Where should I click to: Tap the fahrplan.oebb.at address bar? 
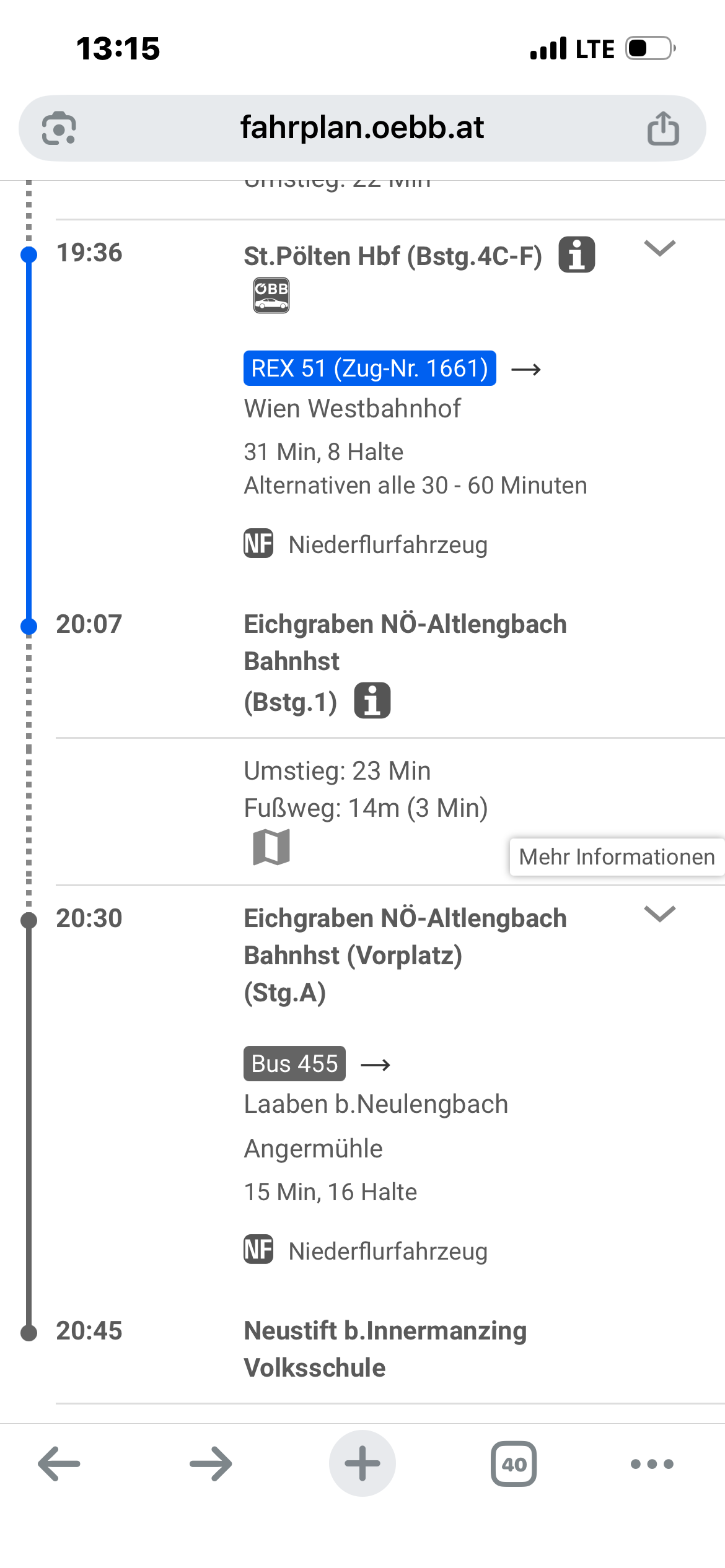[362, 128]
